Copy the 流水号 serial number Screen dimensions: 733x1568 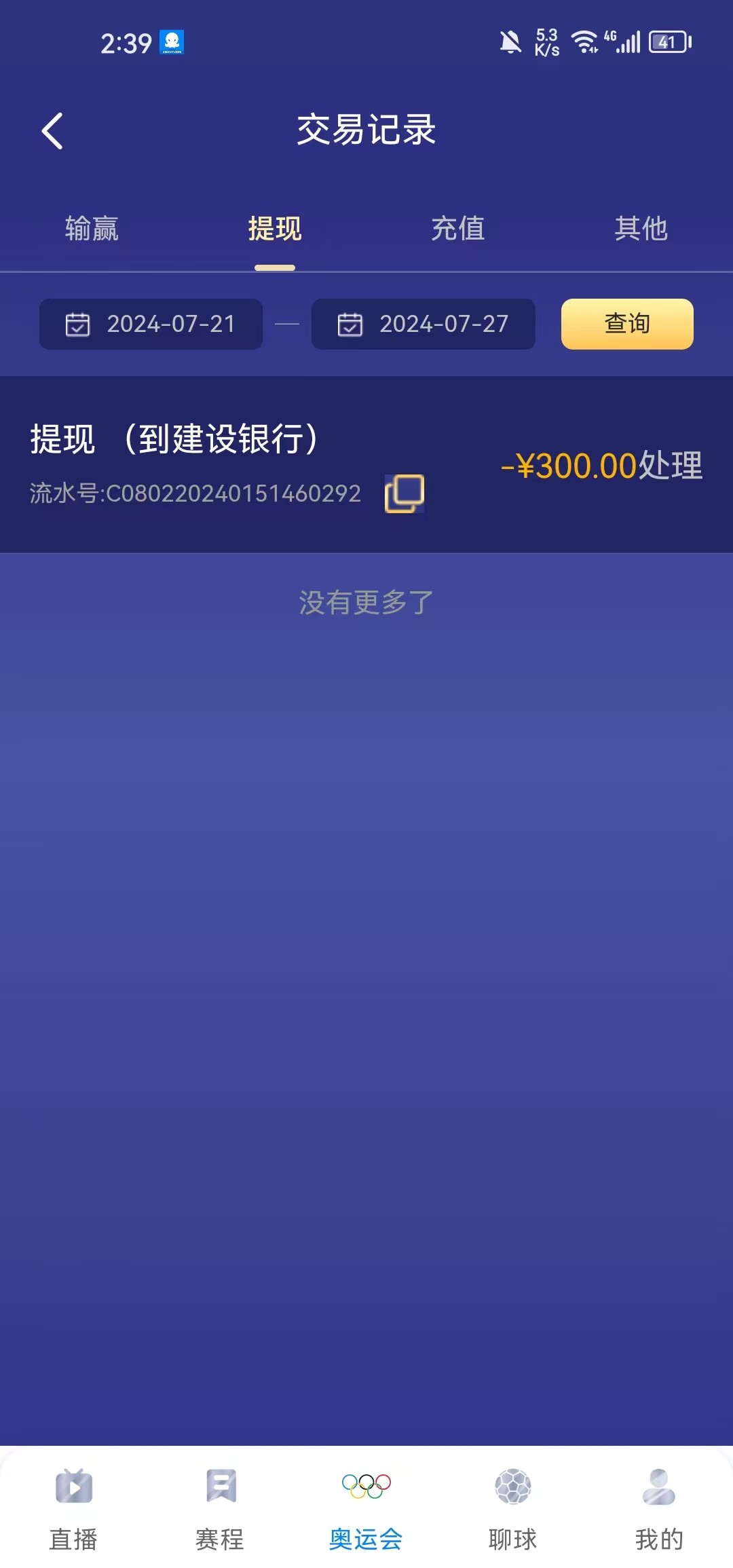(x=405, y=493)
